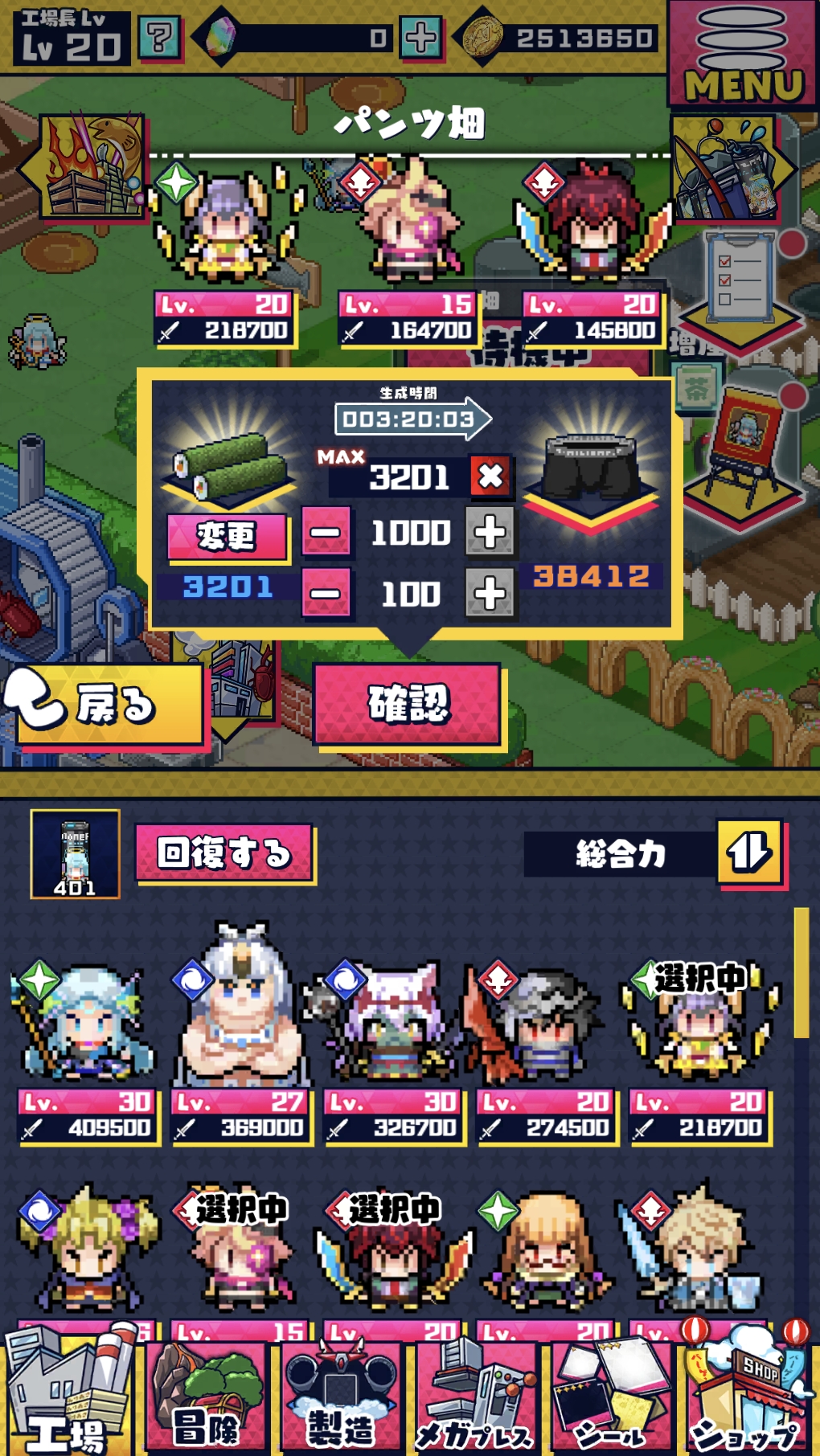Switch to the 製造 tab
820x1456 pixels.
341,1398
